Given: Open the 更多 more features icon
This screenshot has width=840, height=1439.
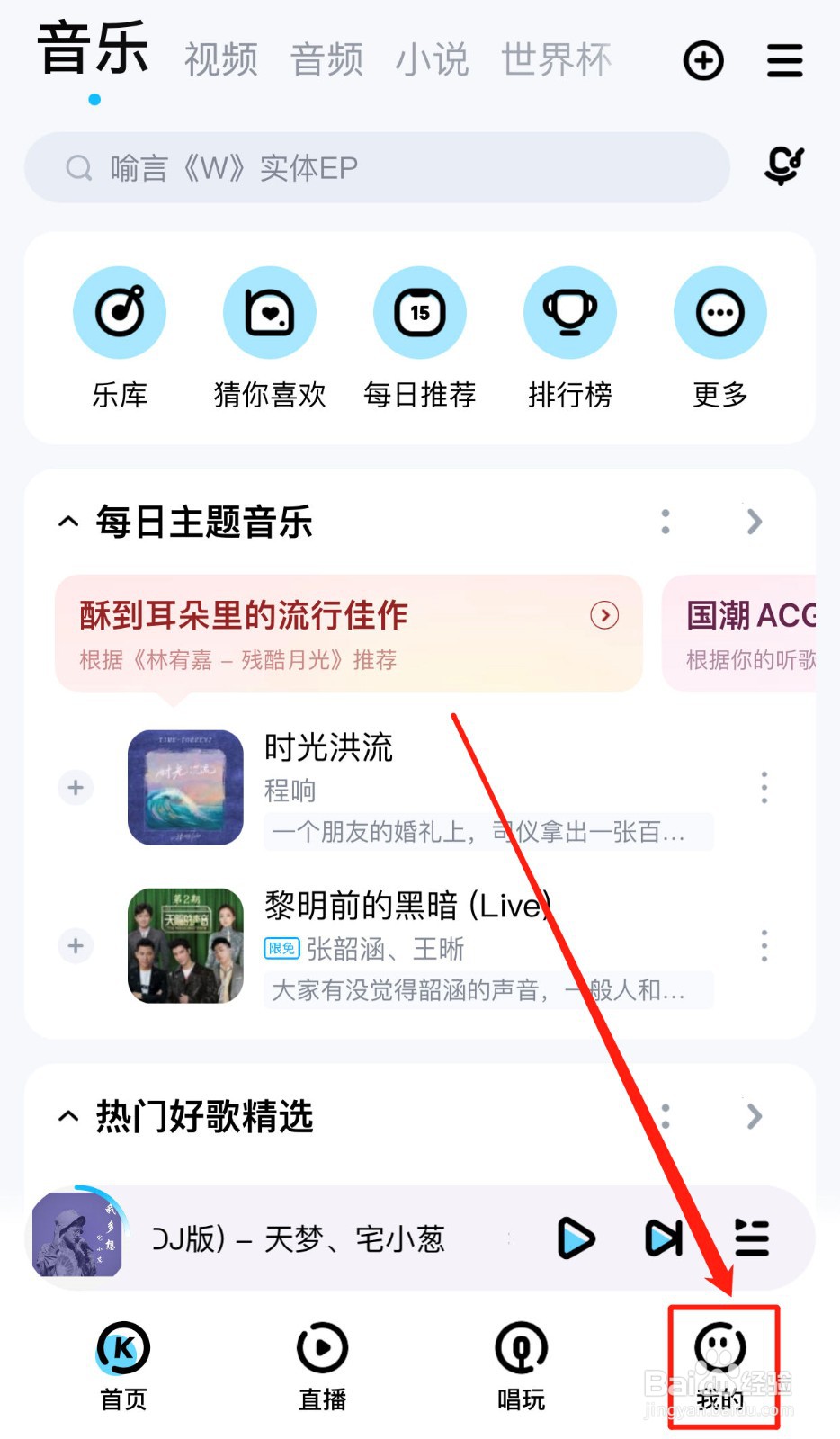Looking at the screenshot, I should click(719, 312).
